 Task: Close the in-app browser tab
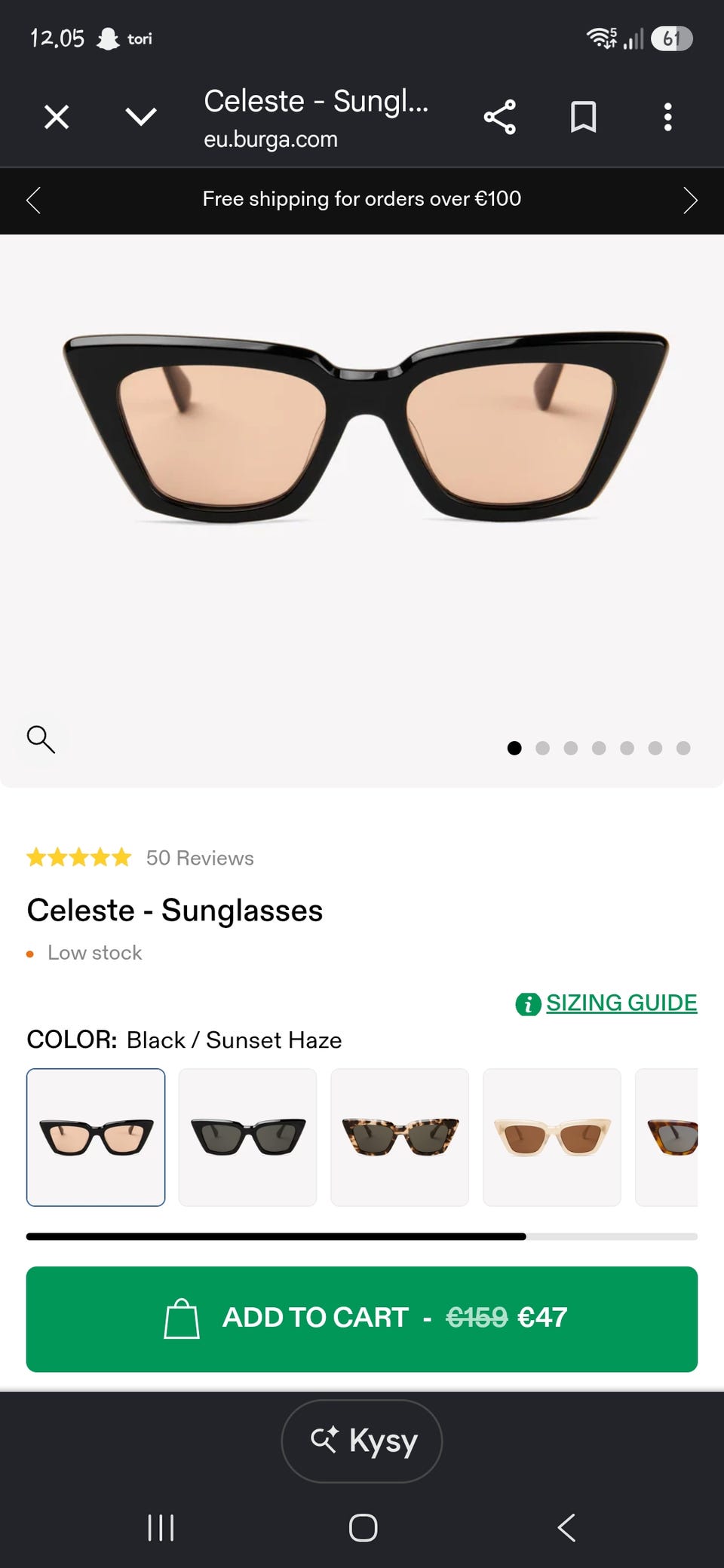tap(57, 117)
